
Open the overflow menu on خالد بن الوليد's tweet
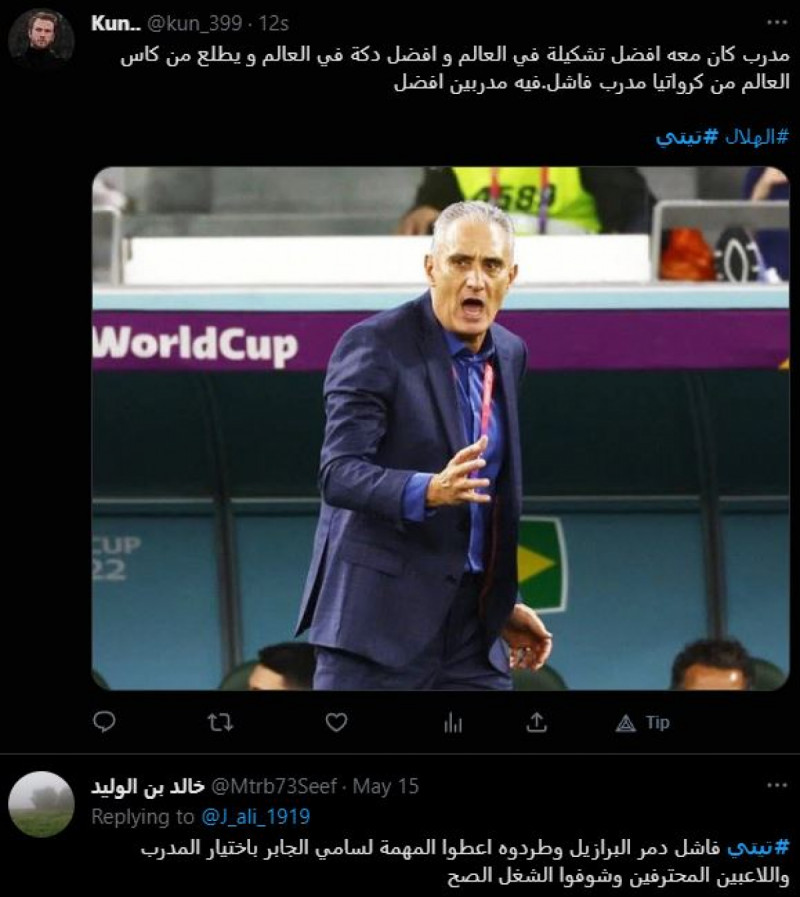click(777, 786)
